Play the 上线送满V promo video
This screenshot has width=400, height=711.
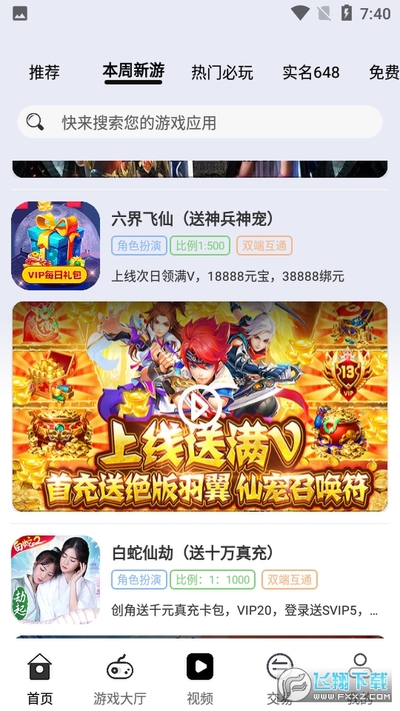coord(200,407)
